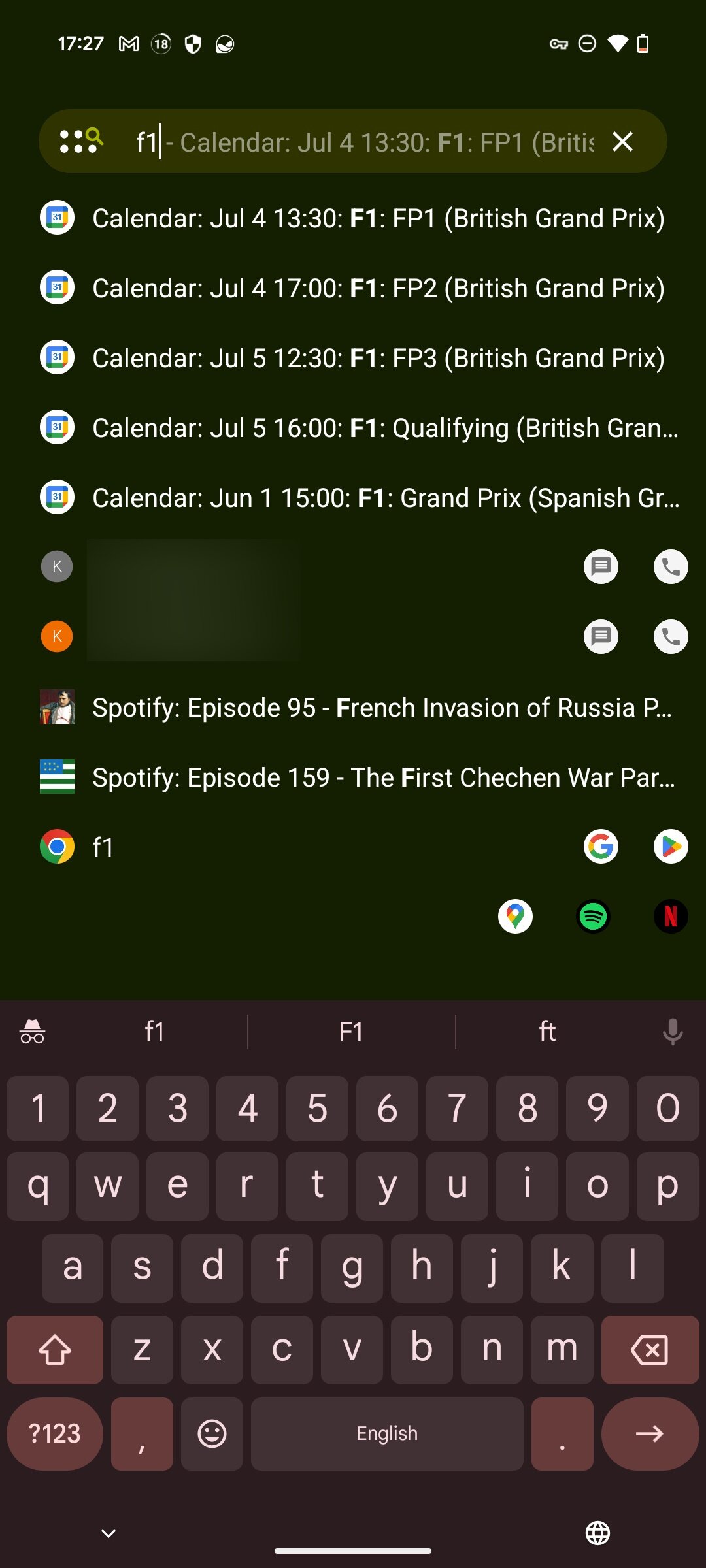Viewport: 706px width, 1568px height.
Task: Tap the backspace key
Action: tap(649, 1350)
